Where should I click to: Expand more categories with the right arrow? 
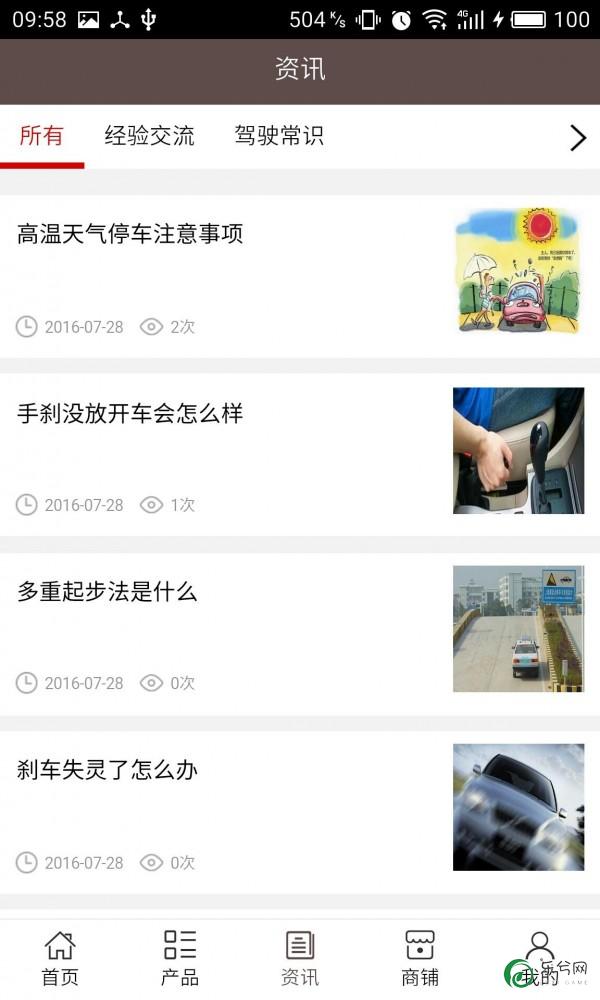[x=578, y=137]
